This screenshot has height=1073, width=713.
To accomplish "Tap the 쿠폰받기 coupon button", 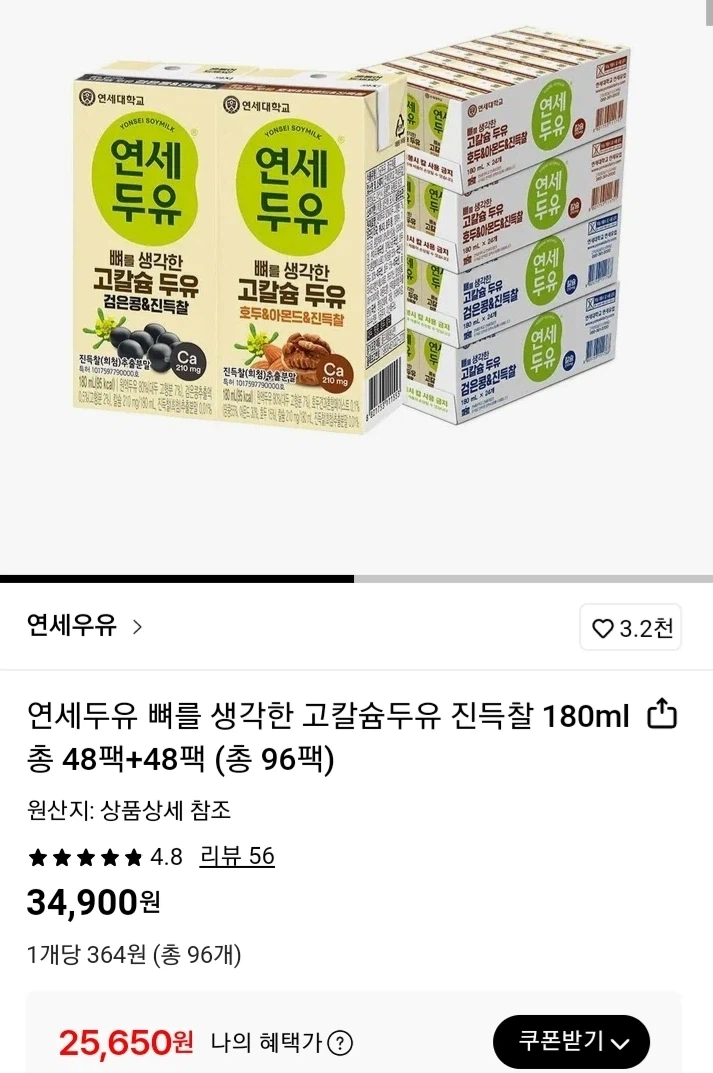I will (571, 1042).
